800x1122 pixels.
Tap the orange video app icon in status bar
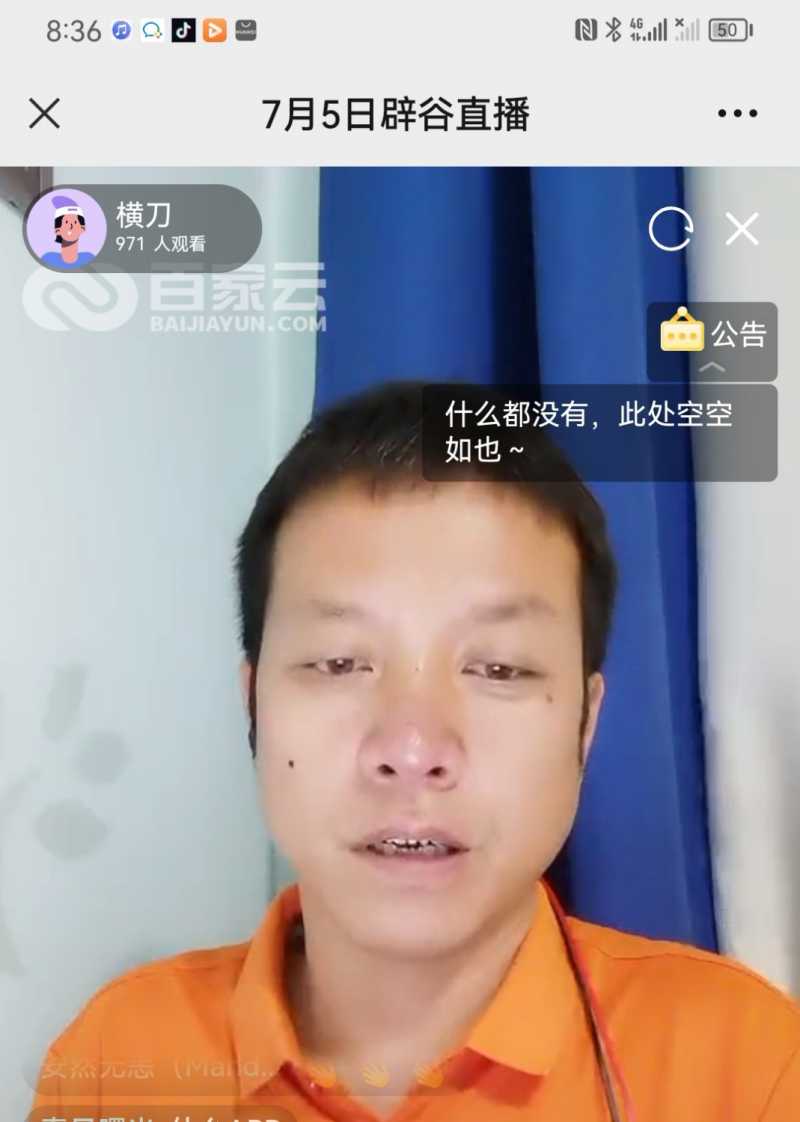click(213, 30)
